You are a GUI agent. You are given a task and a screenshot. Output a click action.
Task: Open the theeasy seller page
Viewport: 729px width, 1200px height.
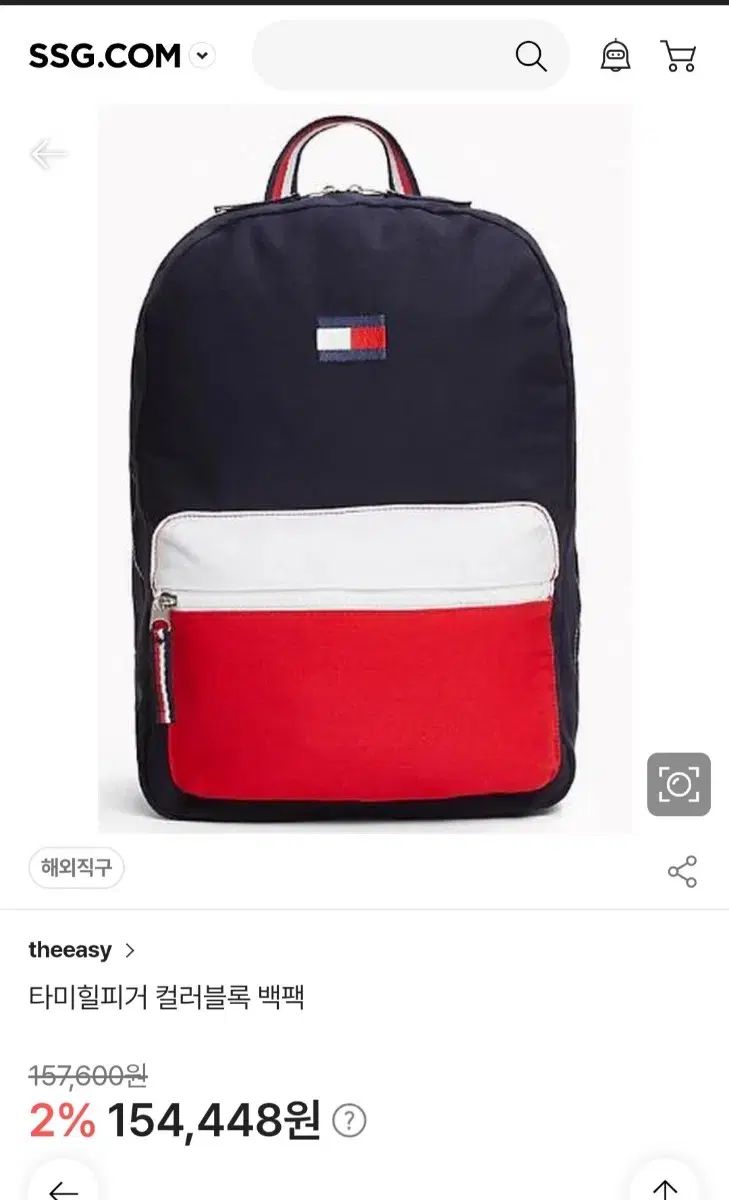tap(82, 950)
